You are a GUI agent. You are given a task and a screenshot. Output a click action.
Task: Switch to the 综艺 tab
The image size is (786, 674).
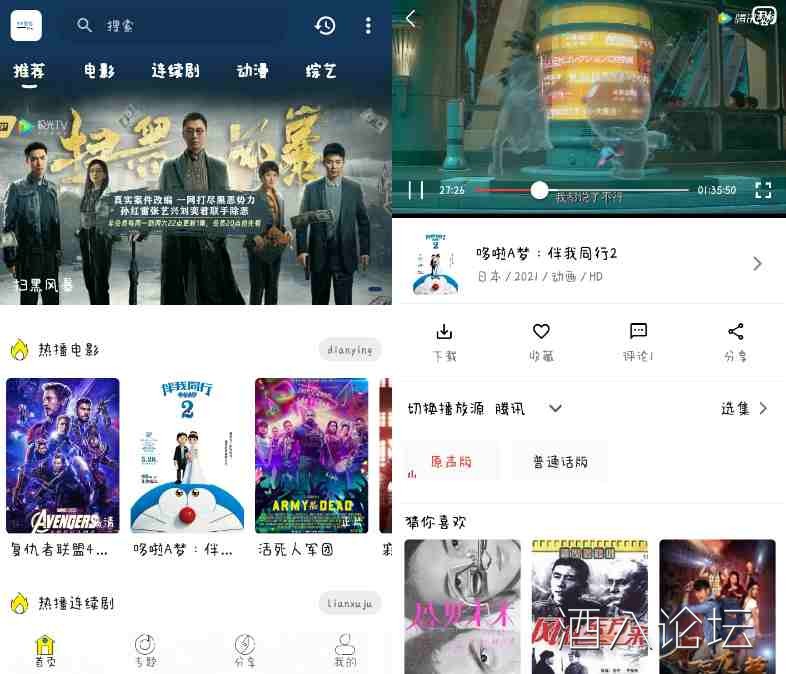[321, 71]
